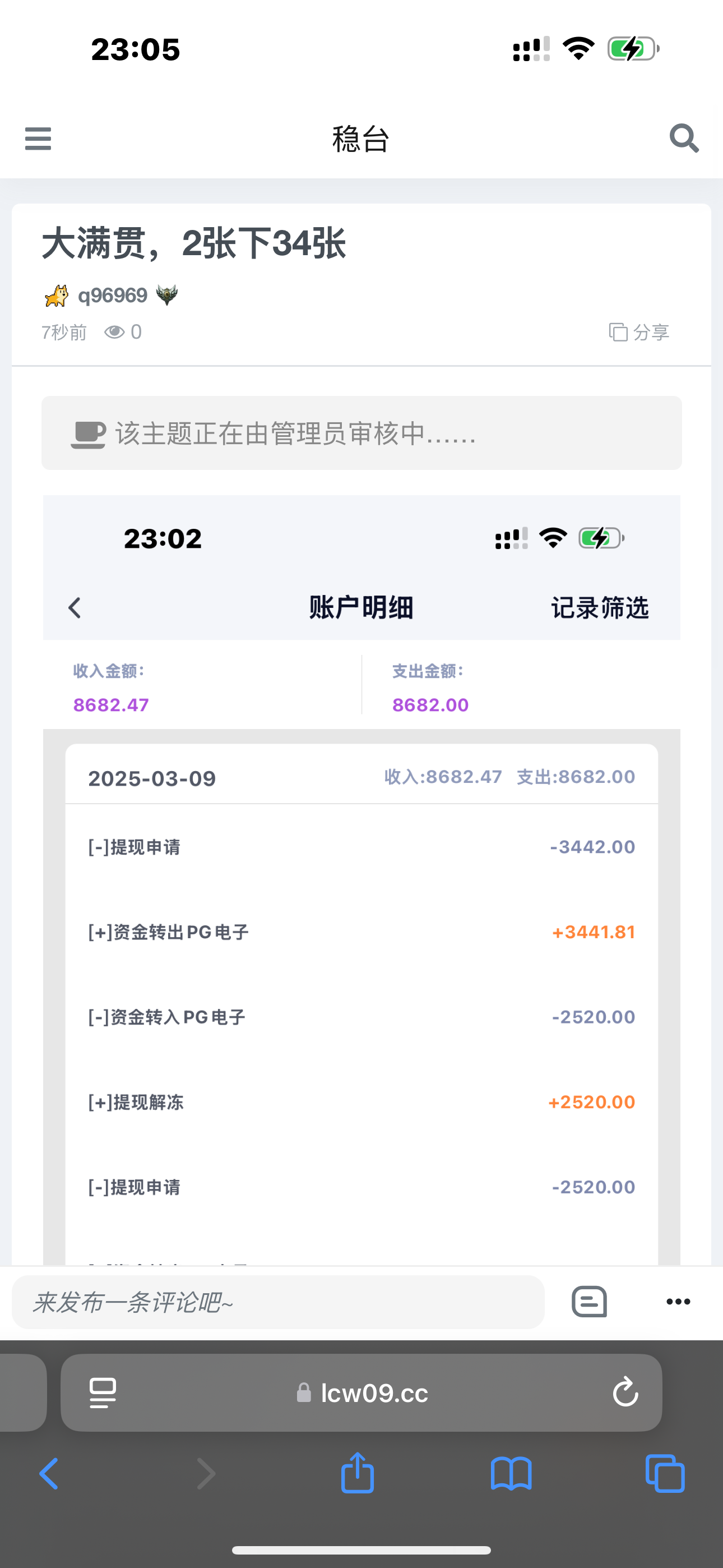Viewport: 723px width, 1568px height.
Task: Open the three-dot more options
Action: click(678, 1302)
